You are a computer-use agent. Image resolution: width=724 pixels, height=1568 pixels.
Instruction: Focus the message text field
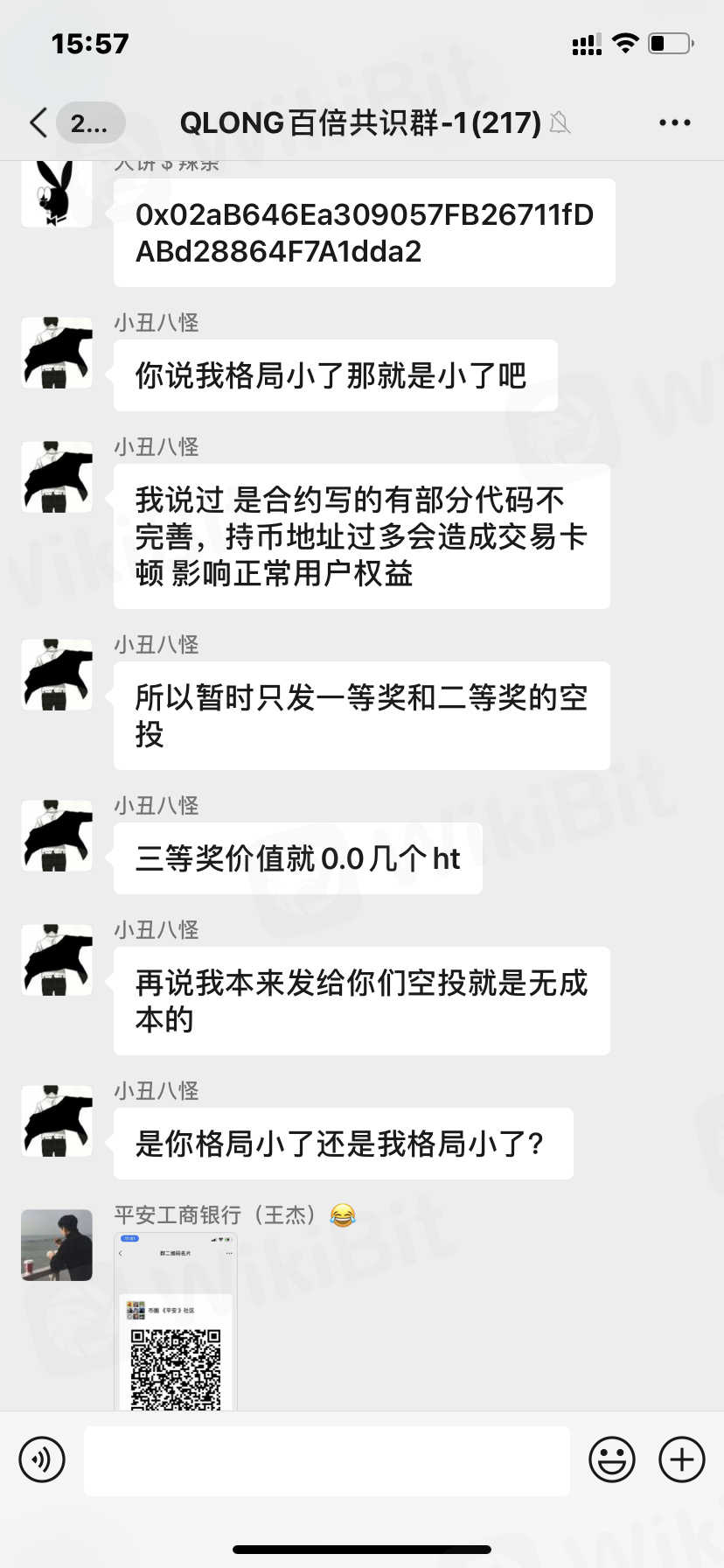(x=327, y=1460)
